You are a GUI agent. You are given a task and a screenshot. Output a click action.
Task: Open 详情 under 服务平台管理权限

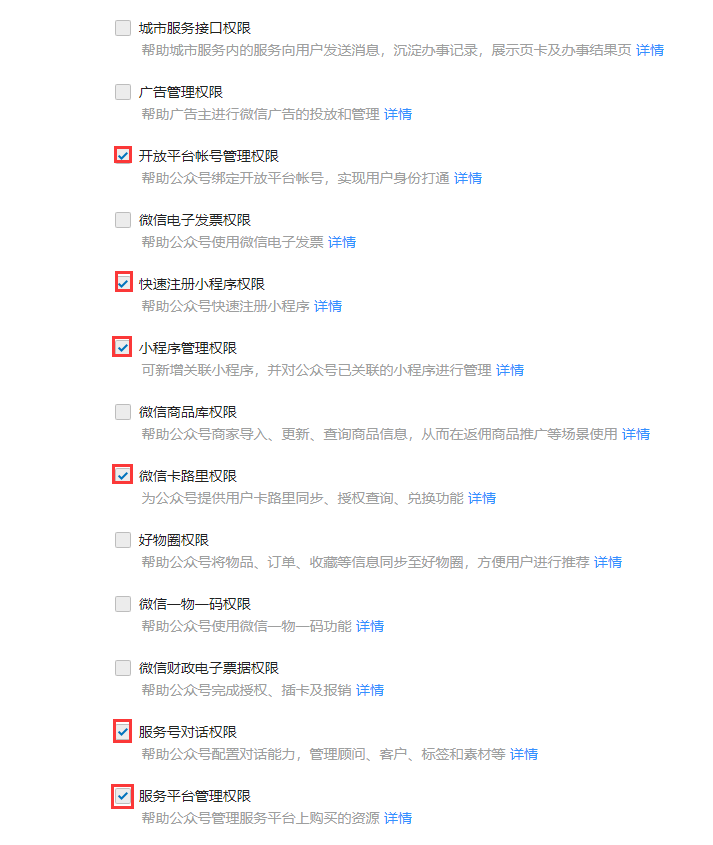click(397, 818)
